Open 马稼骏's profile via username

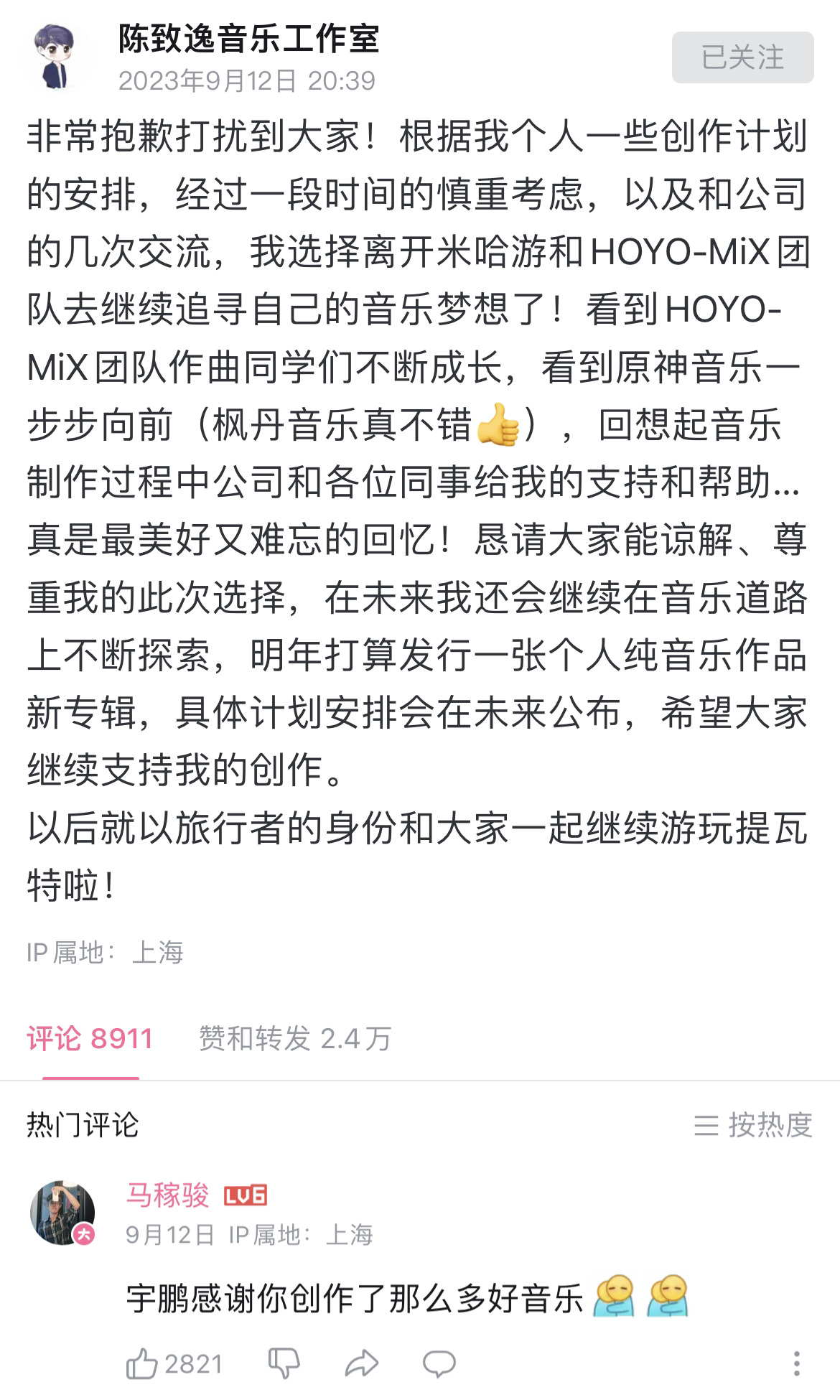[167, 1195]
